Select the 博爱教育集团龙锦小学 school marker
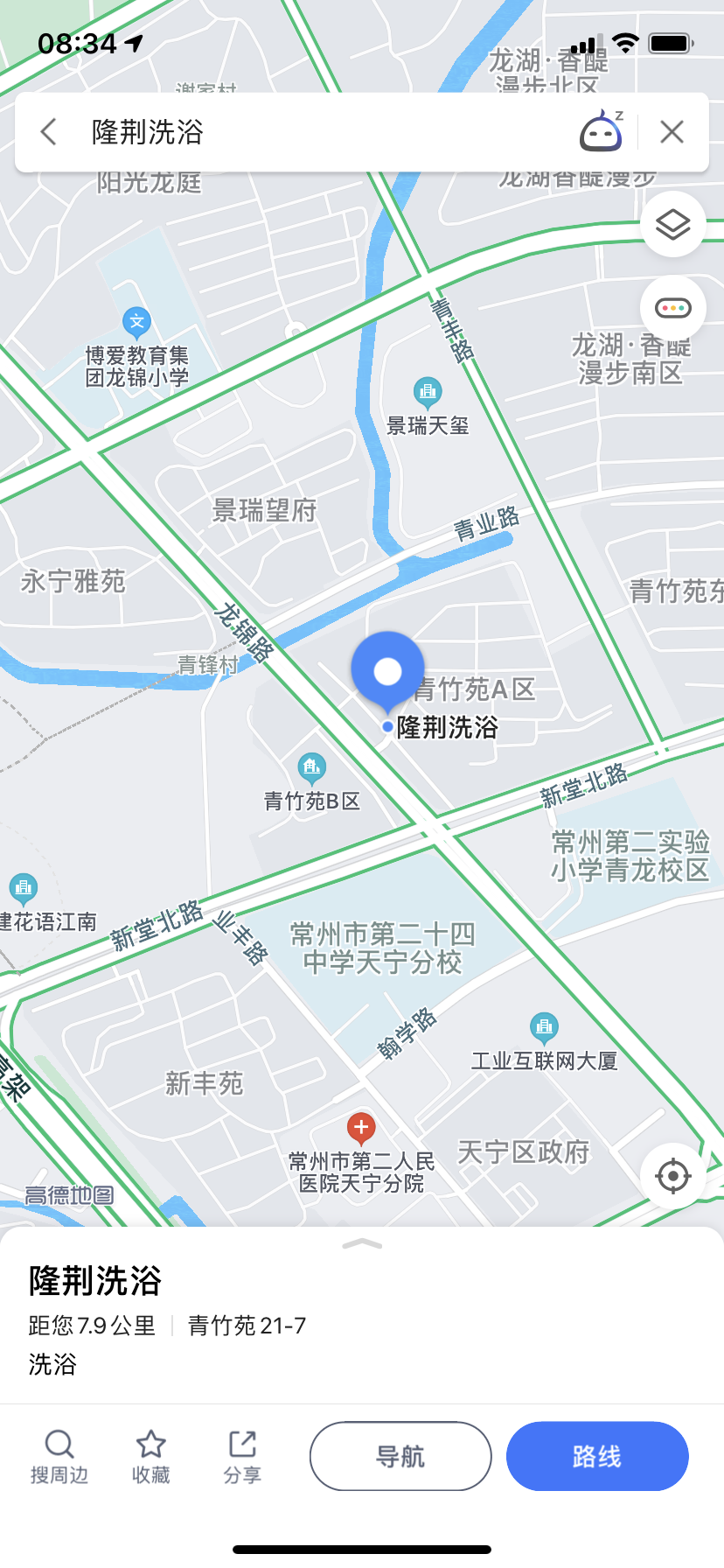Screen dimensions: 724x1568 click(136, 323)
